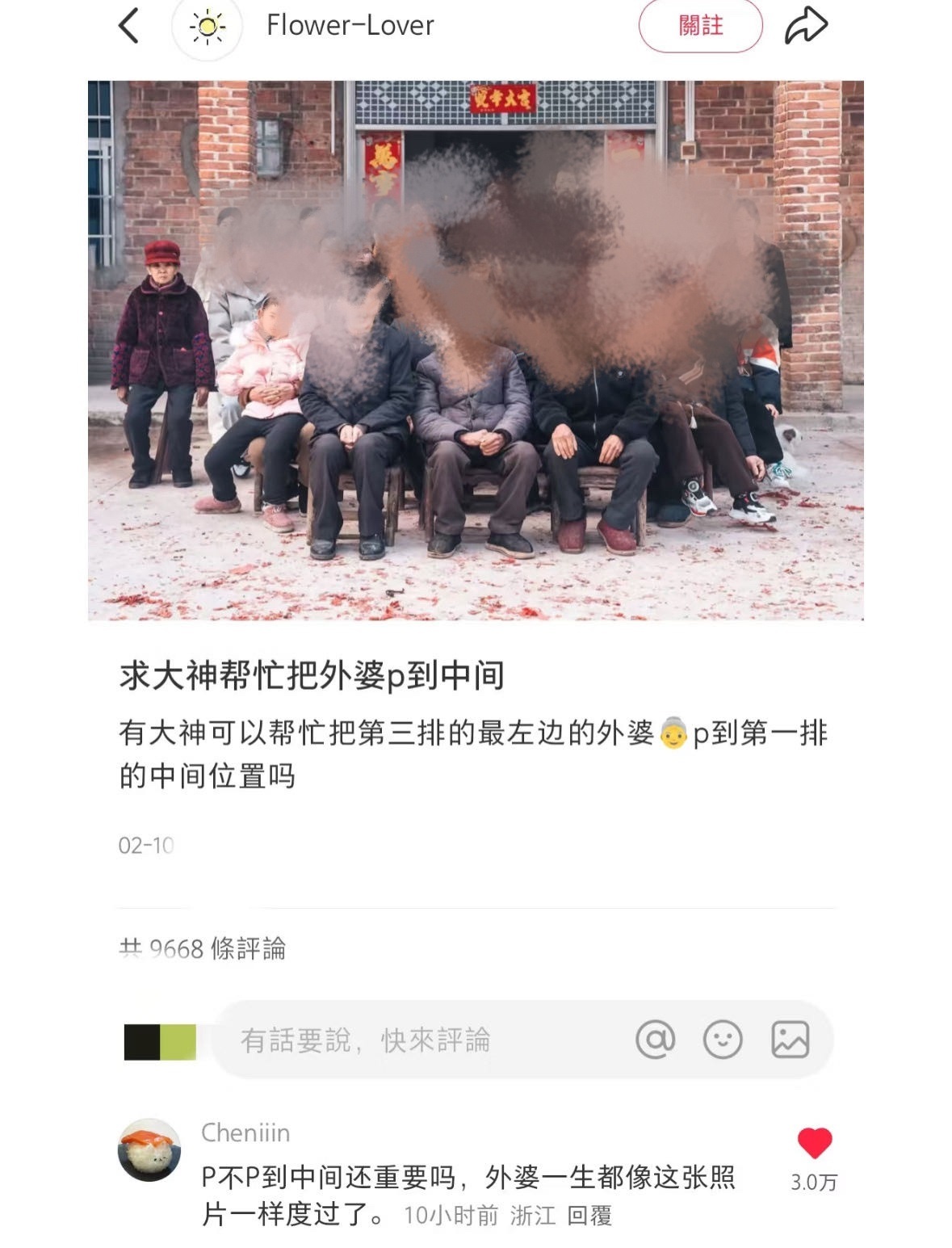This screenshot has height=1248, width=952.
Task: Mention someone with the @ icon
Action: tap(655, 1040)
